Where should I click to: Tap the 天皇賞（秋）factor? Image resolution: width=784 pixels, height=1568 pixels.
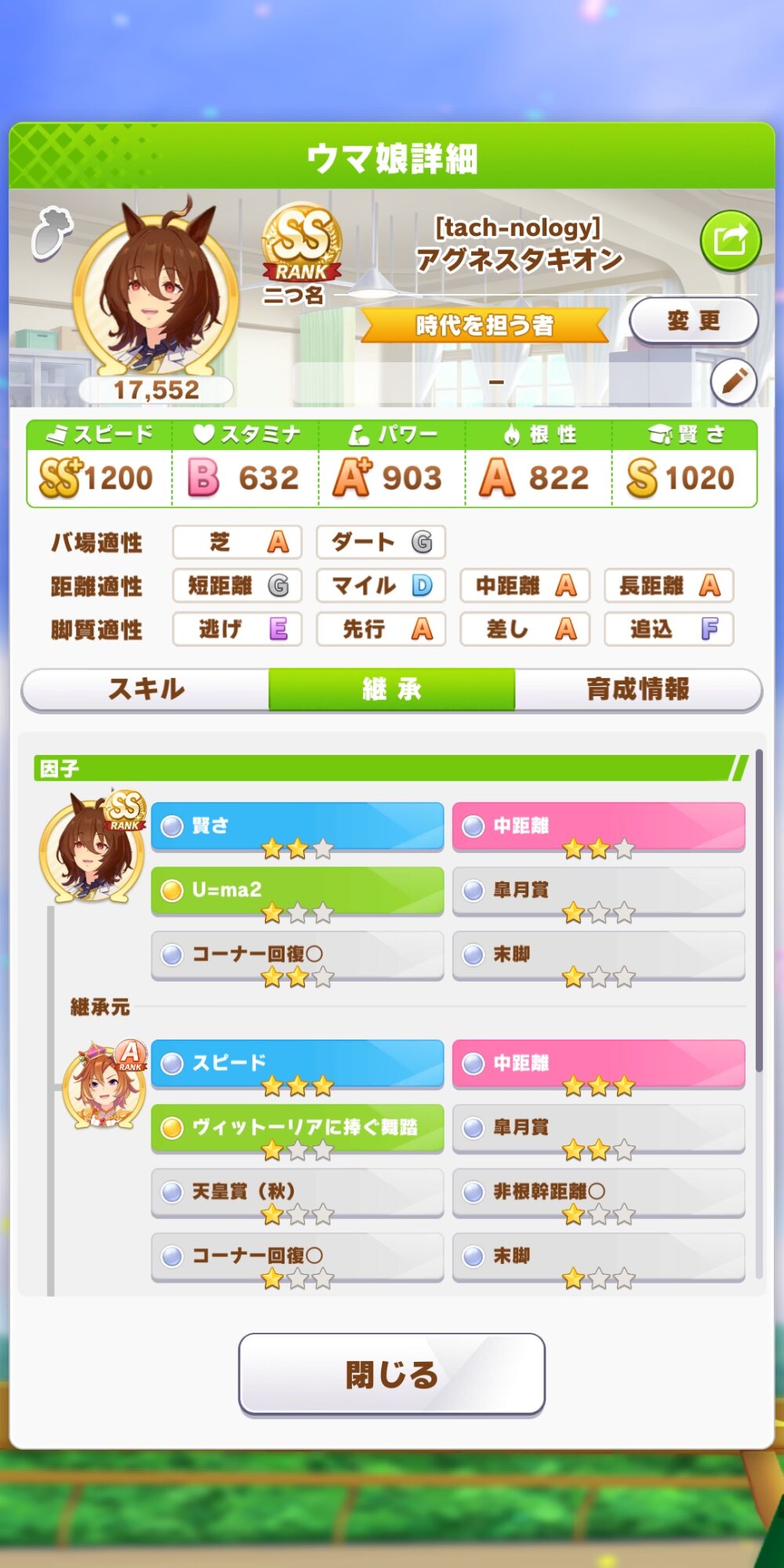coord(297,1192)
